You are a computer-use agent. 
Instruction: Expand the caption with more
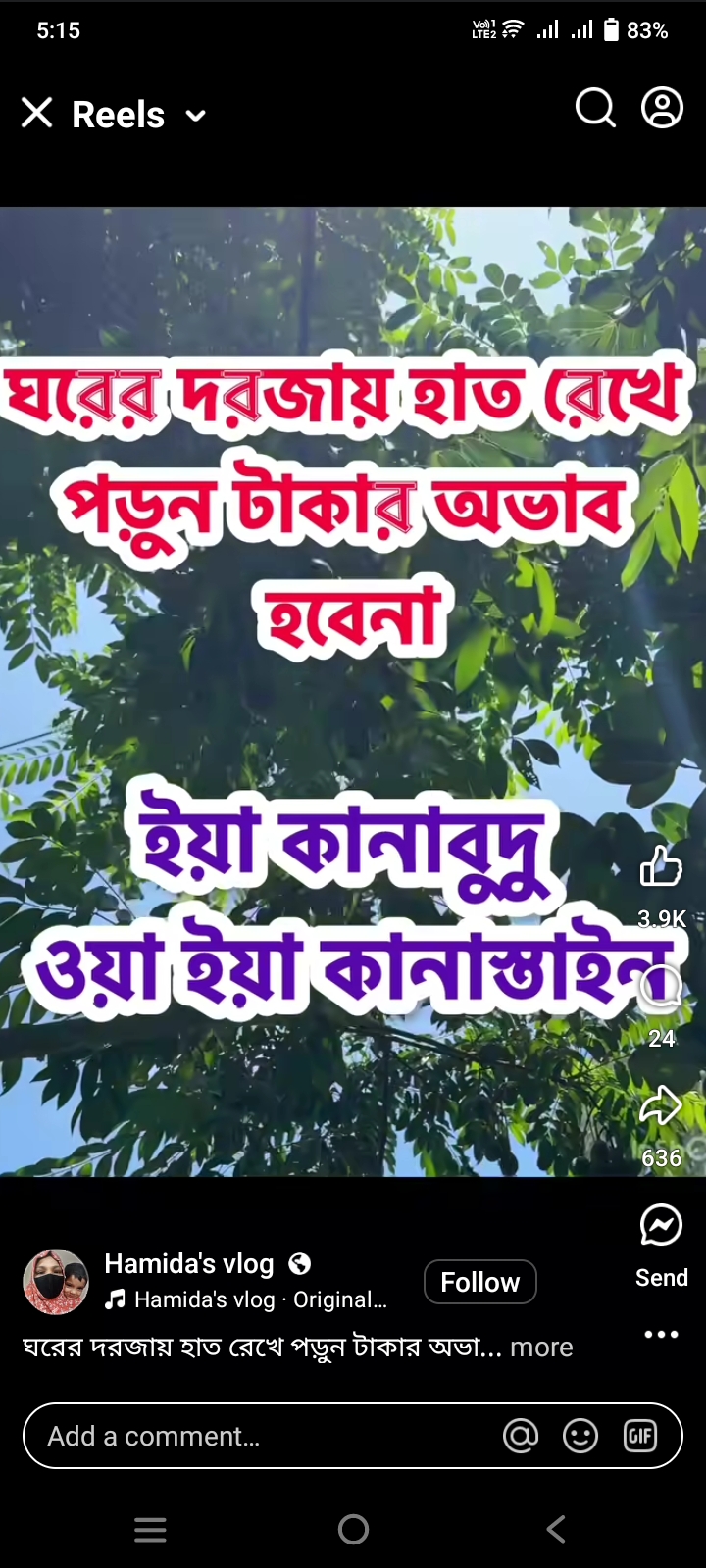541,1347
